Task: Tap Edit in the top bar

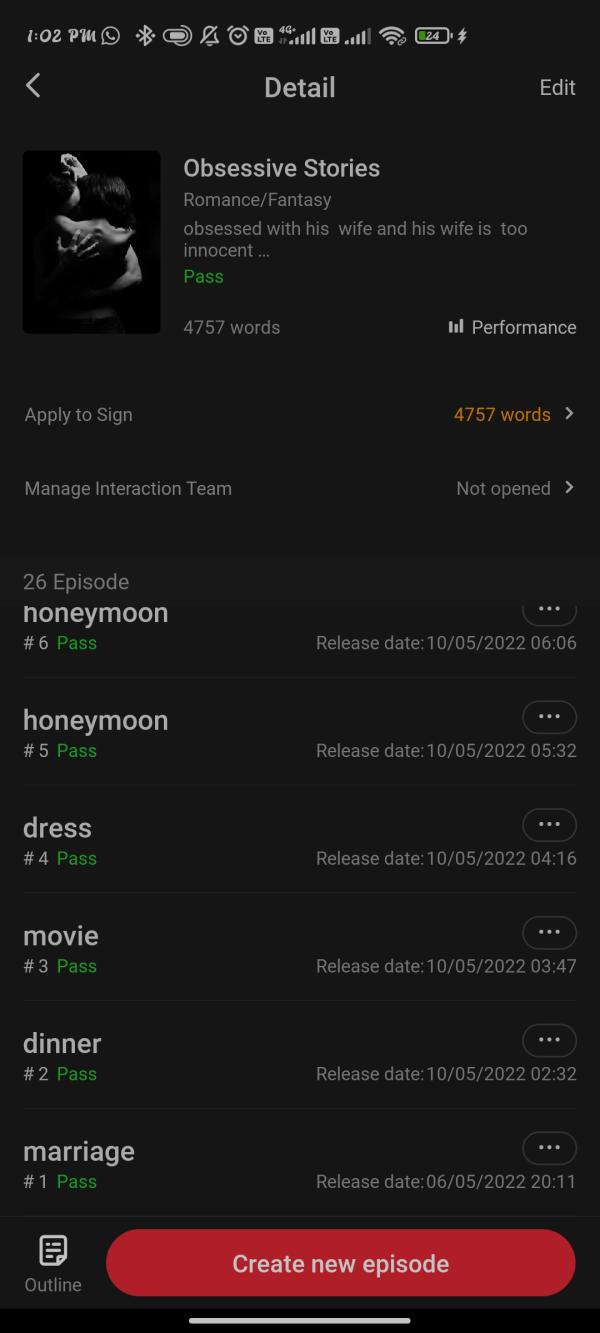Action: click(x=557, y=87)
